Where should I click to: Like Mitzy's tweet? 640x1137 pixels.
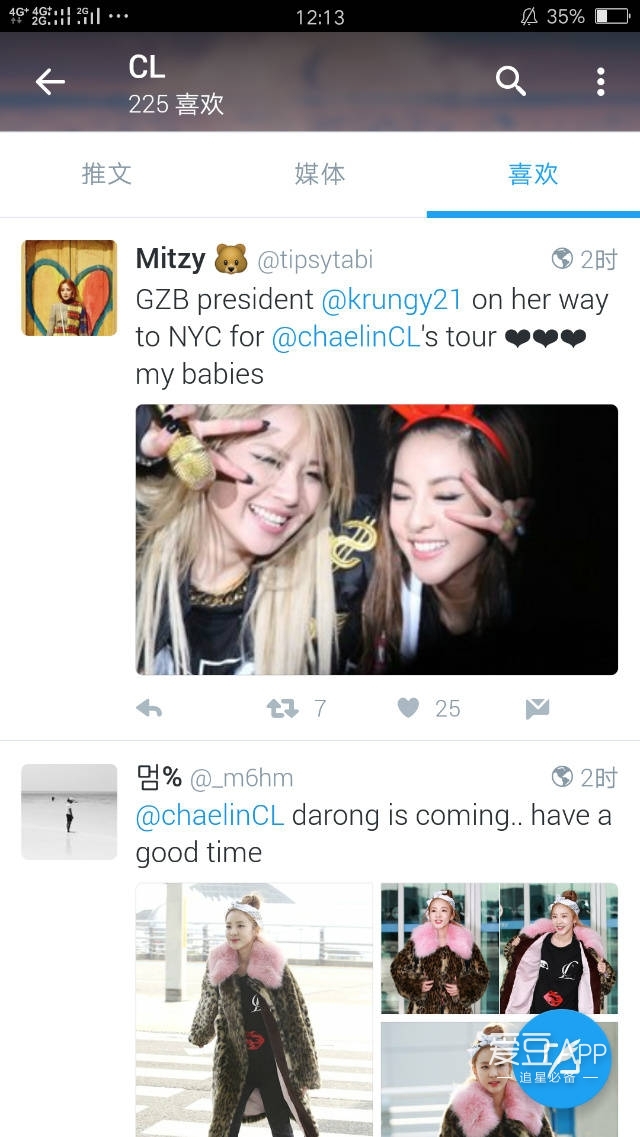click(x=409, y=709)
